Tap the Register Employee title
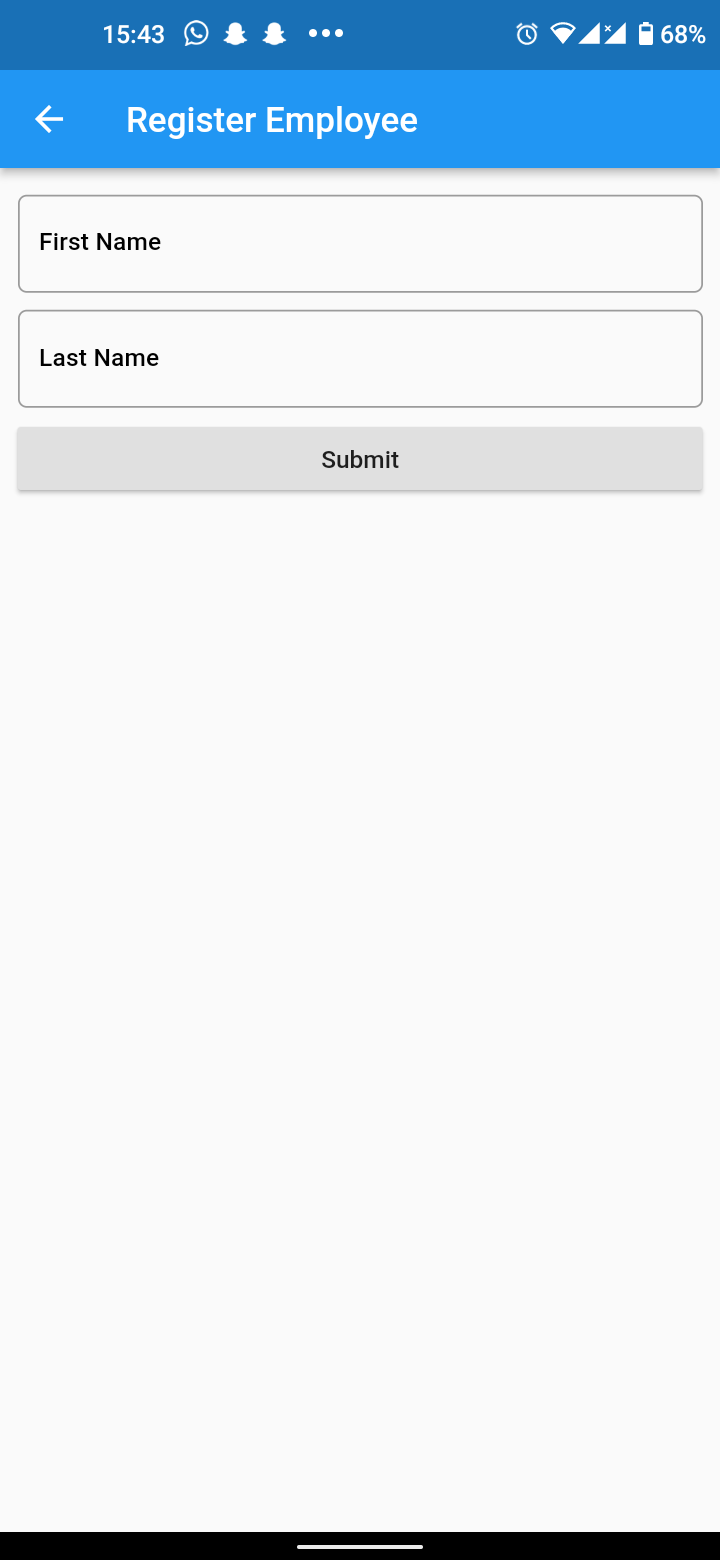 [271, 119]
